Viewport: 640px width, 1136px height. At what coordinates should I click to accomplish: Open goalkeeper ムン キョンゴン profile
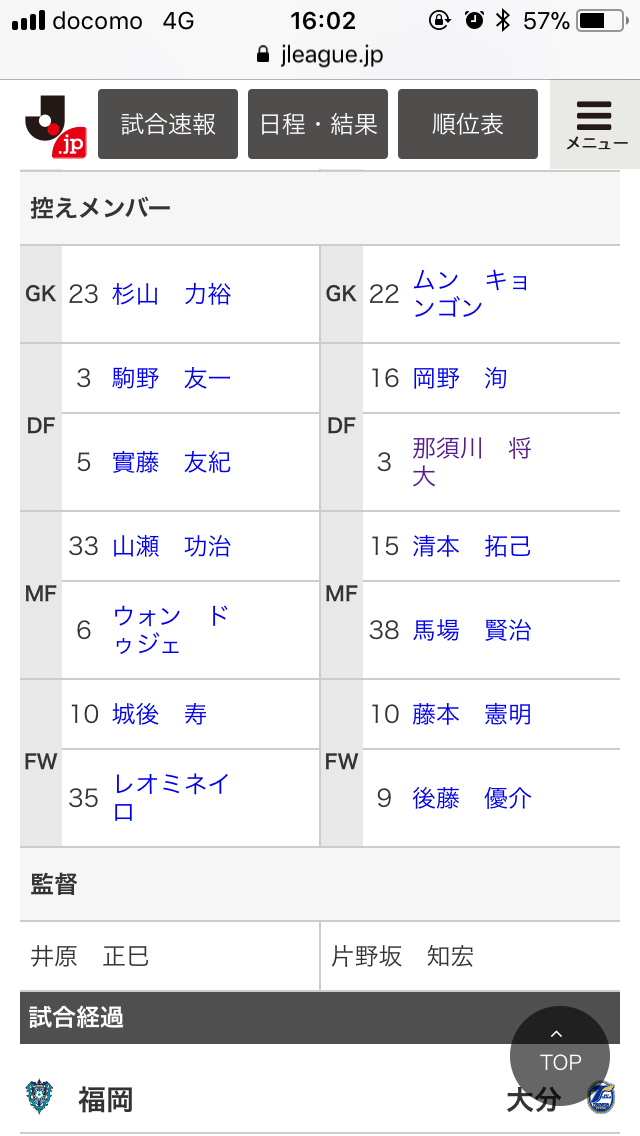point(471,294)
